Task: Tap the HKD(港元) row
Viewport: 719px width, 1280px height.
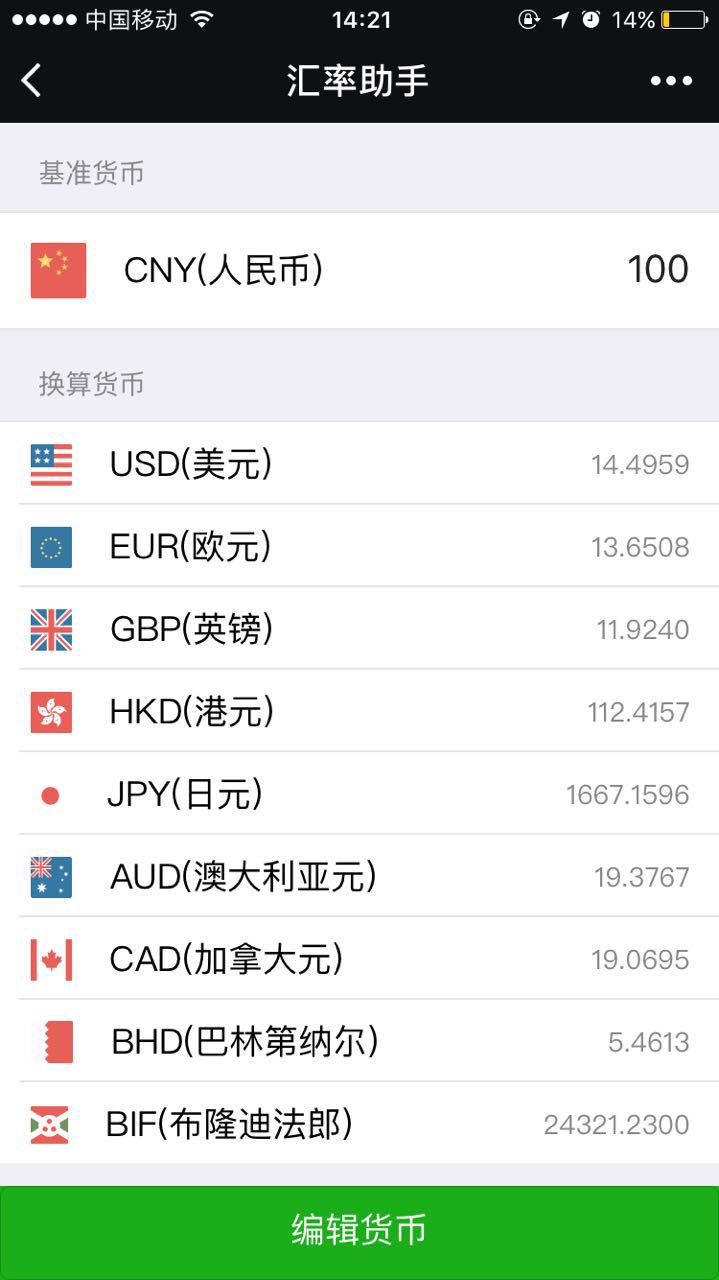Action: tap(359, 711)
